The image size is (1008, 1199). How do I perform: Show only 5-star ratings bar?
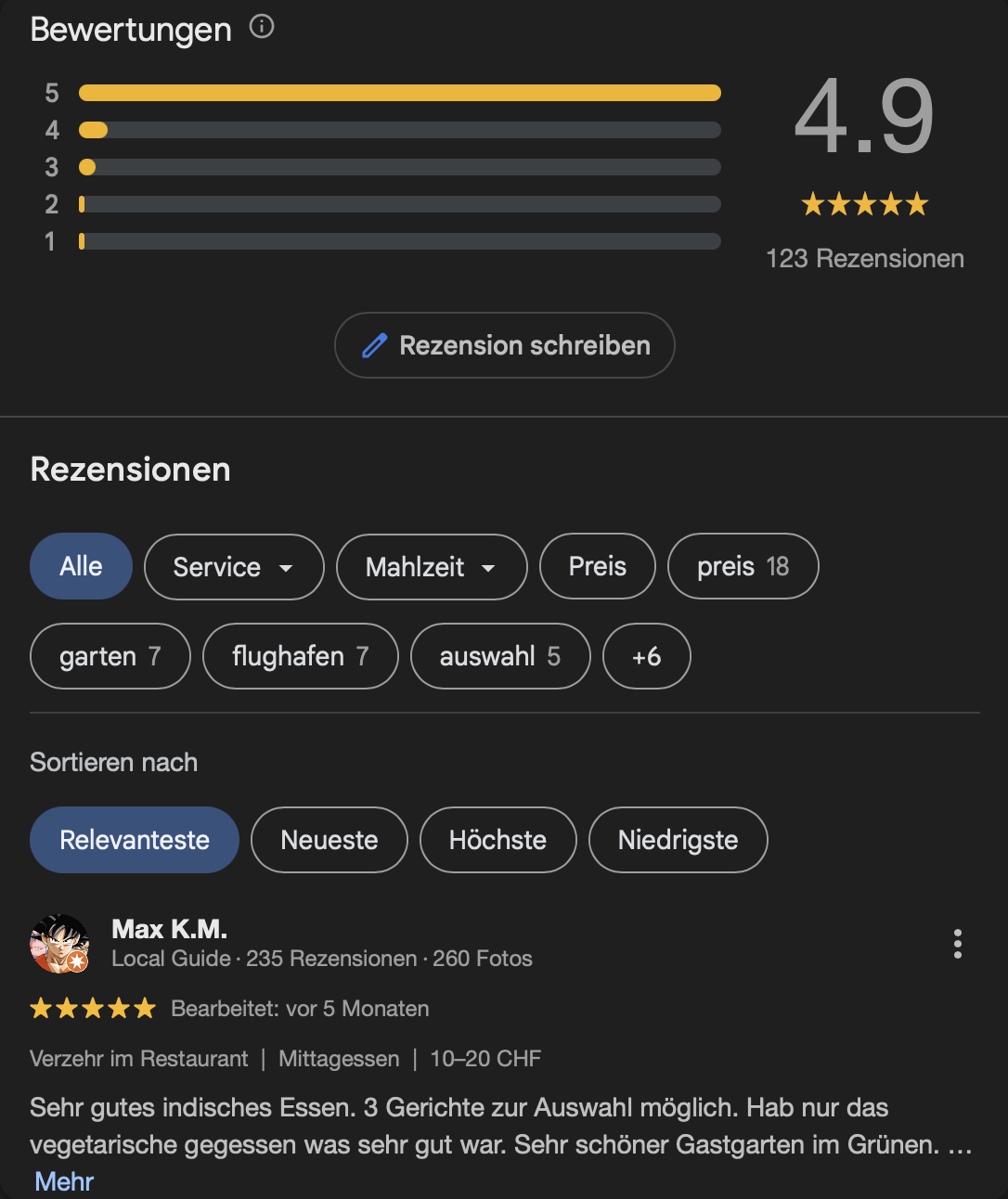click(399, 93)
